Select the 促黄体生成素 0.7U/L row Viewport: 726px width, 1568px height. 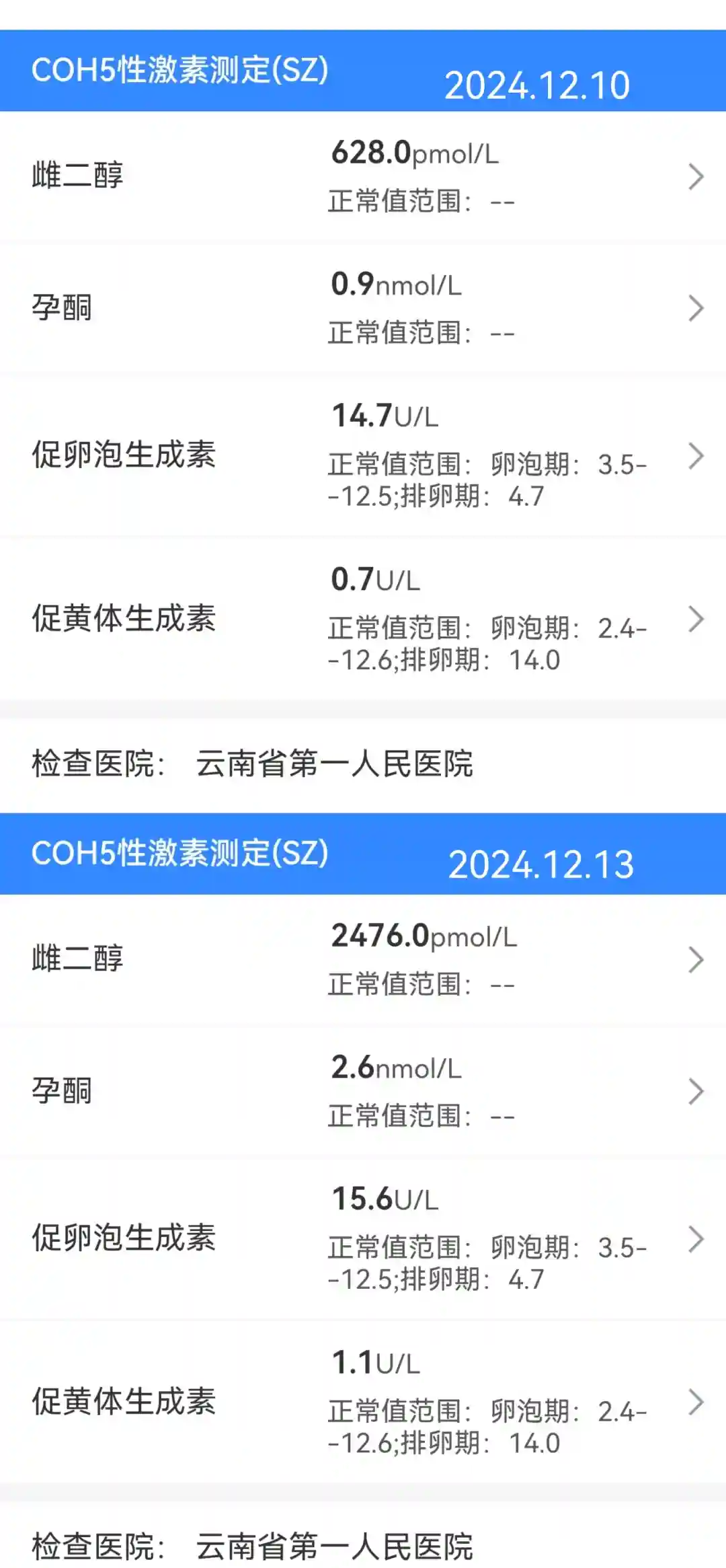pos(363,620)
